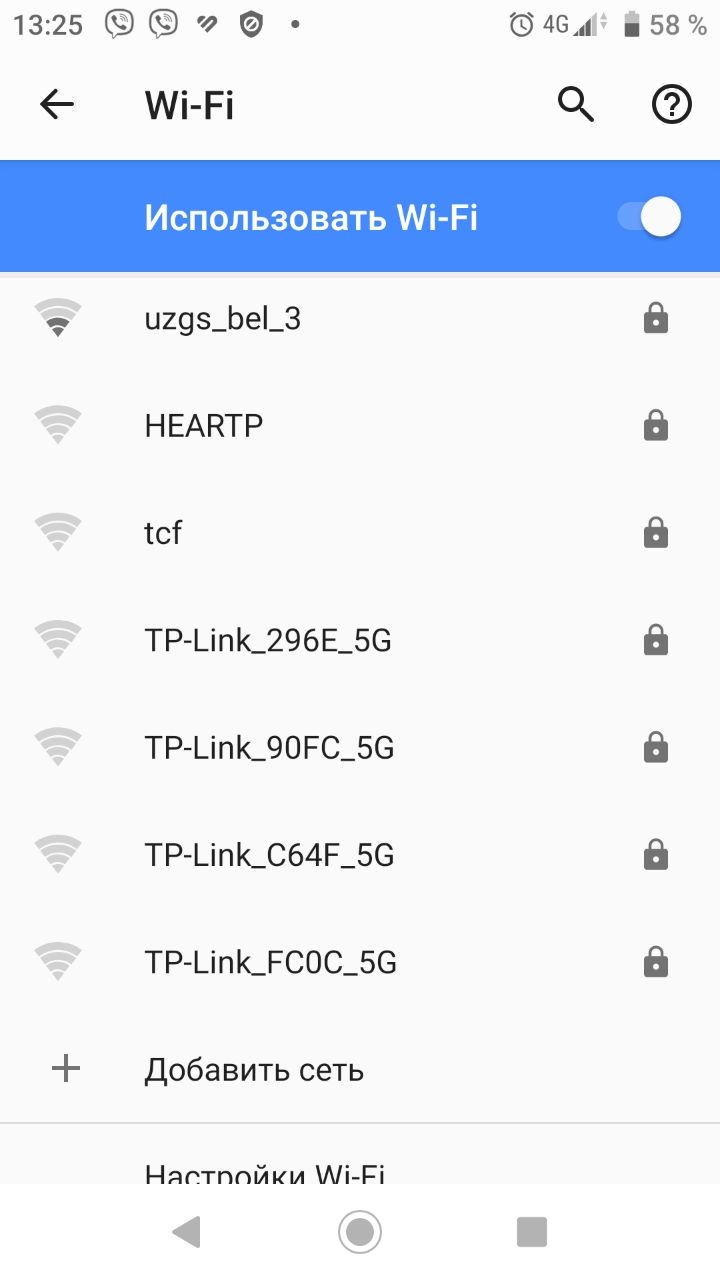Select the HEARTP network
The width and height of the screenshot is (720, 1280).
[360, 426]
